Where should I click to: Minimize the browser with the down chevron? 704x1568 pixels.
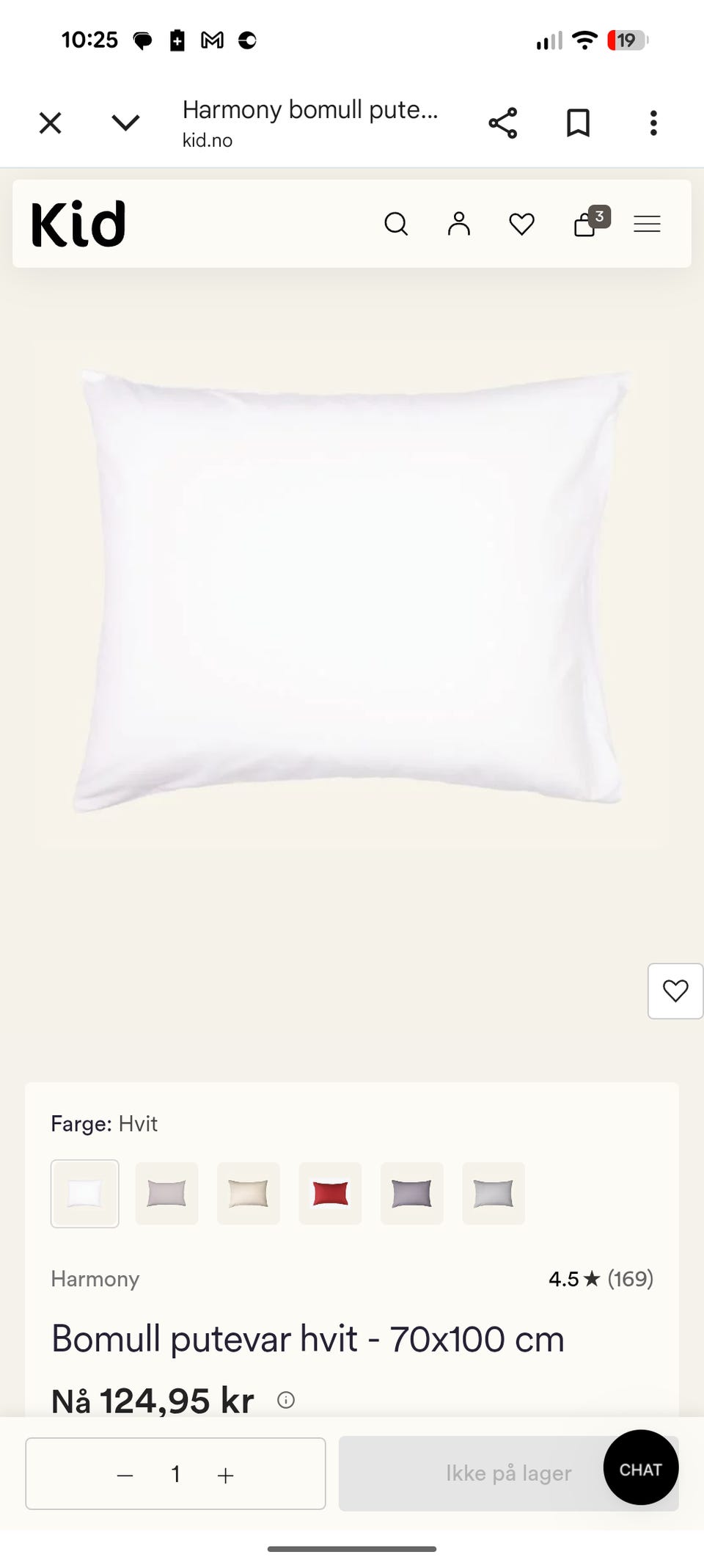click(125, 123)
